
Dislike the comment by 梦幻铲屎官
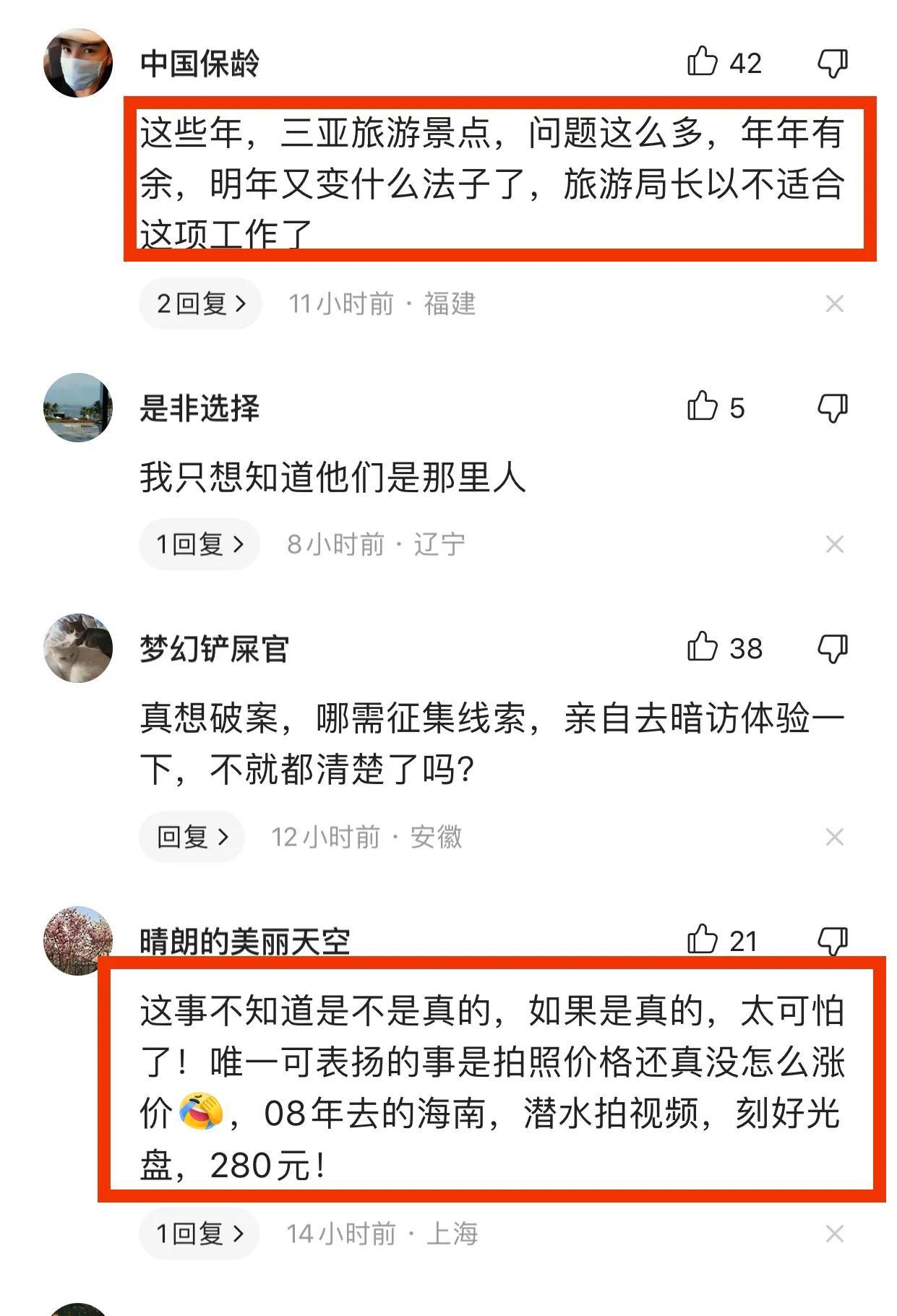point(832,648)
